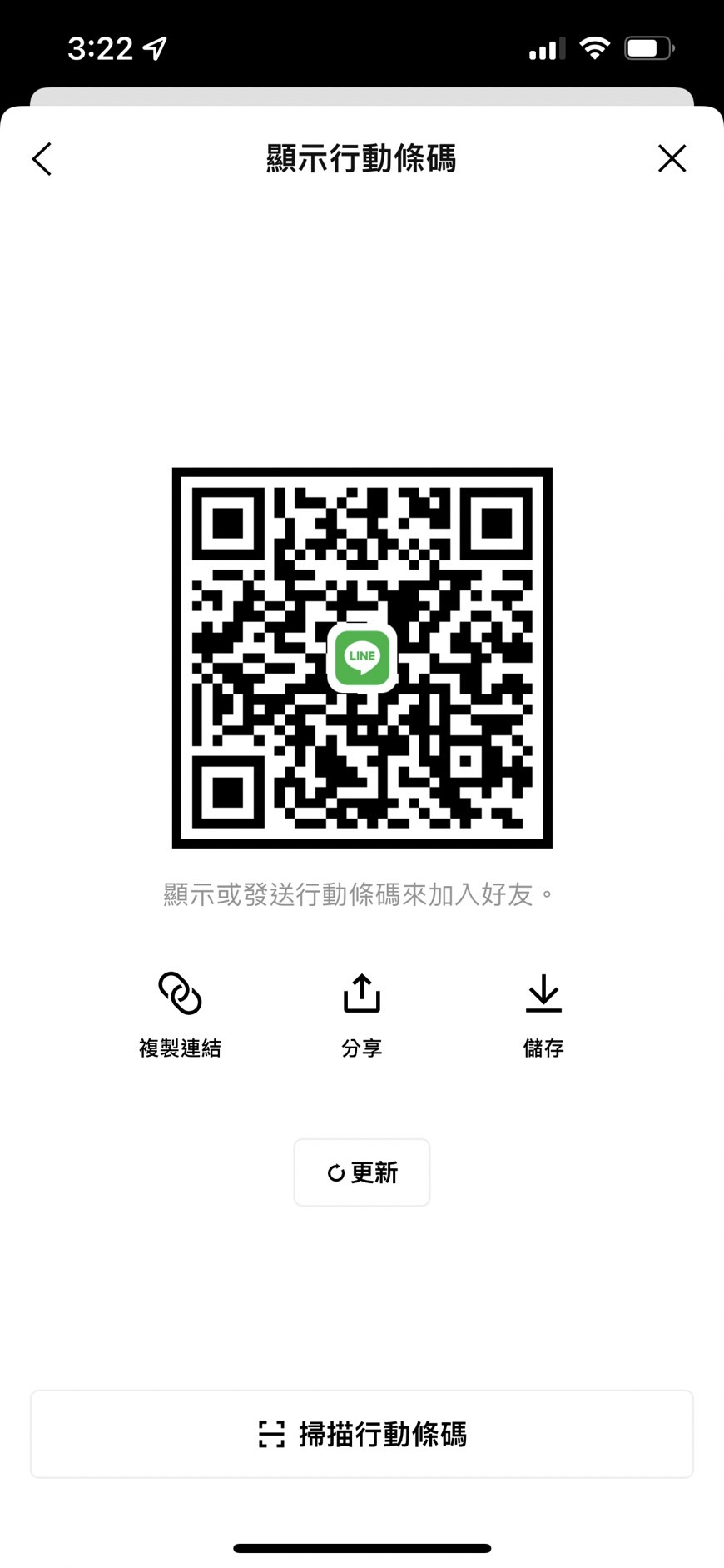Image resolution: width=724 pixels, height=1568 pixels.
Task: Tap the 儲存 save icon
Action: (x=543, y=993)
